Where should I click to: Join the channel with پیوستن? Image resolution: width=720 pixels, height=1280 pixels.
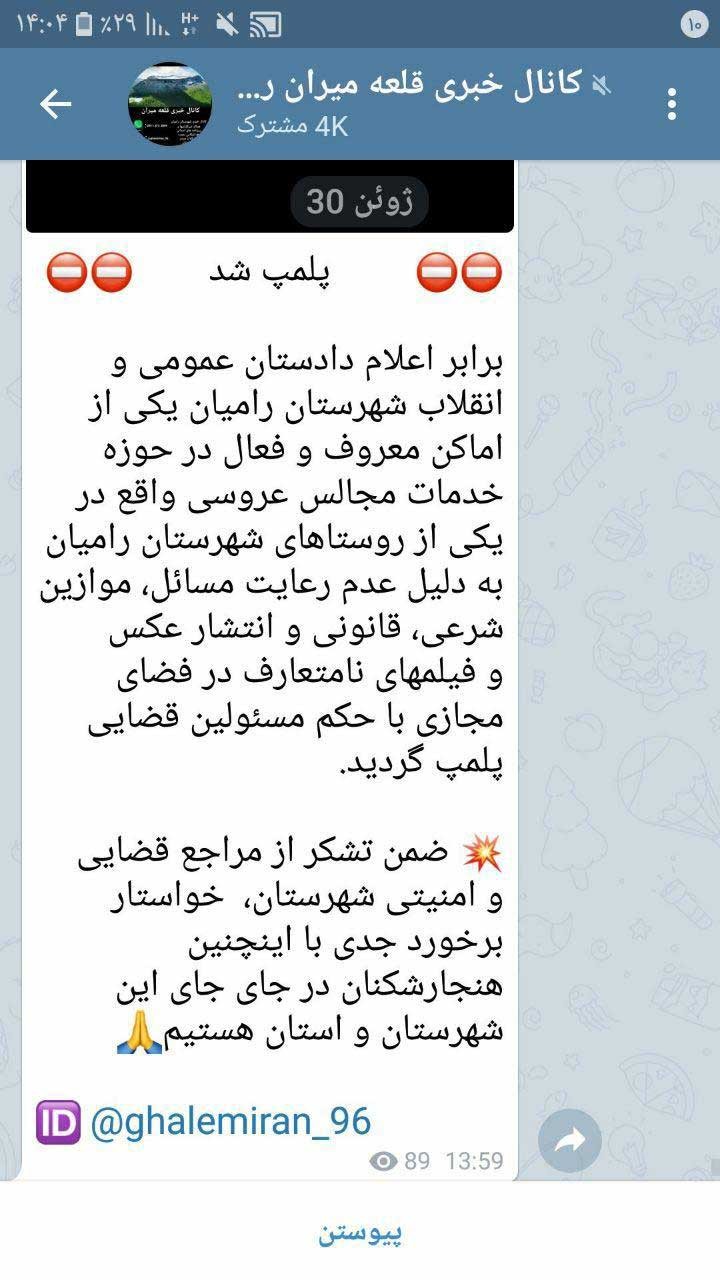click(360, 1232)
